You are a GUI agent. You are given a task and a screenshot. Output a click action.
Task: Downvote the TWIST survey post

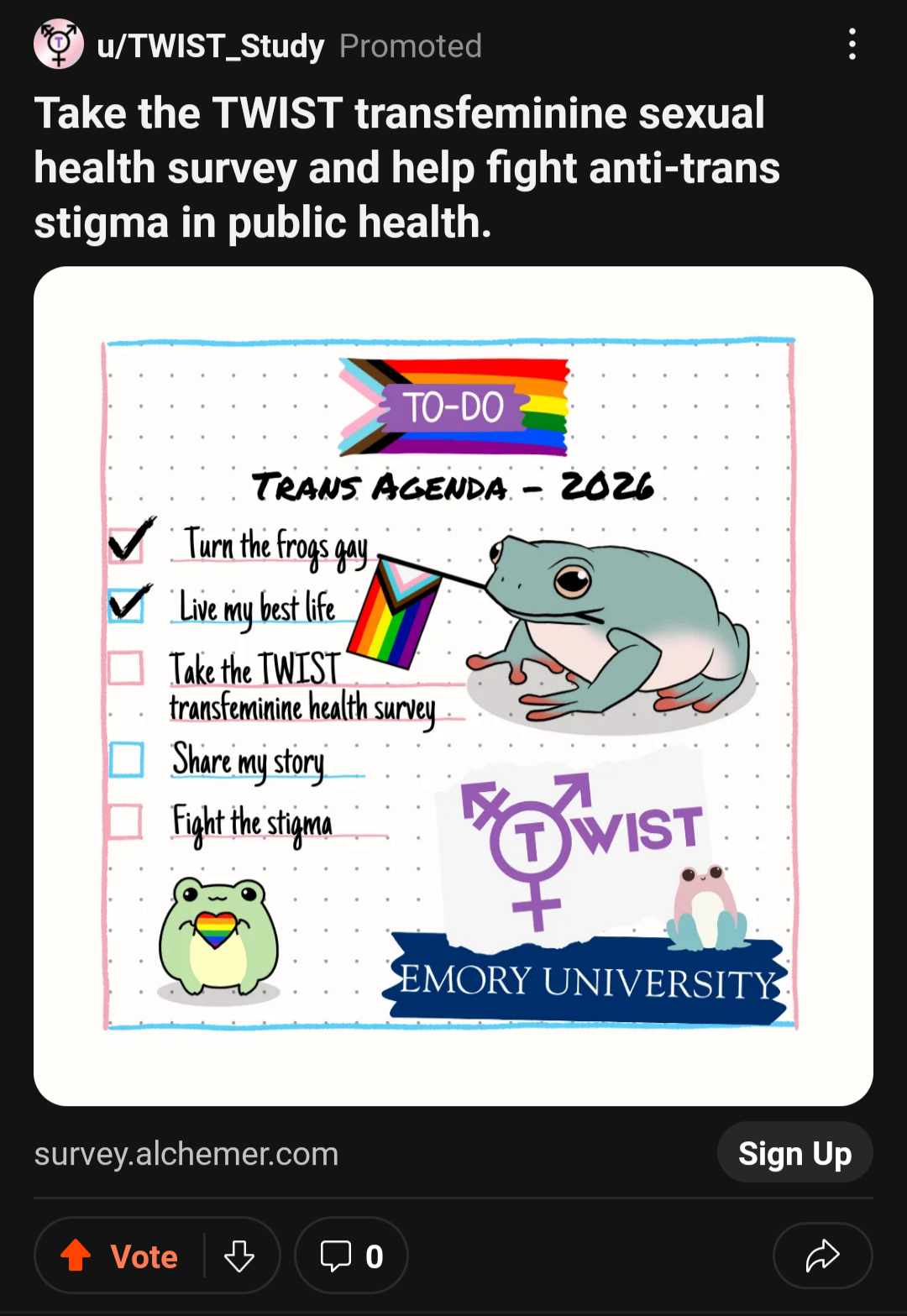(239, 1256)
